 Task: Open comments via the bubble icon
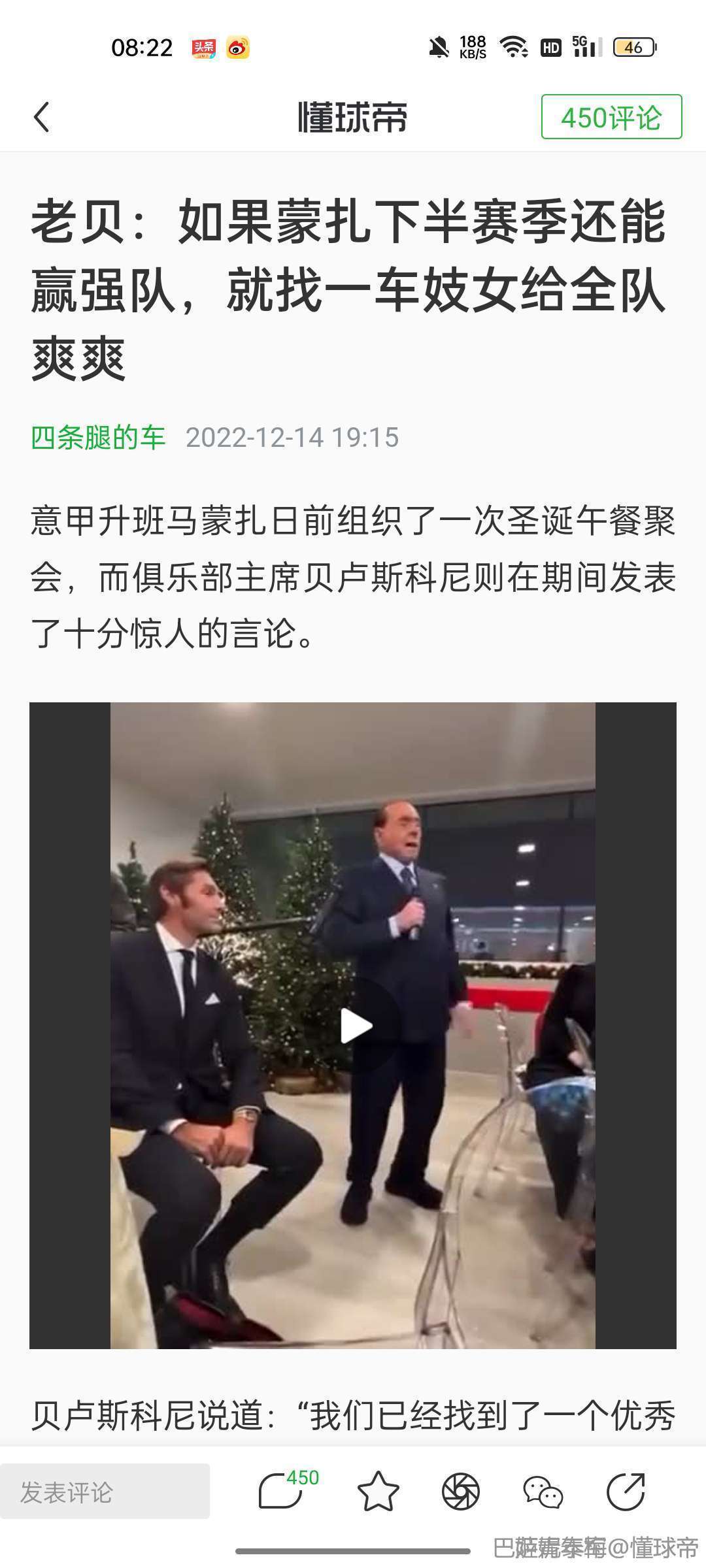(281, 1492)
